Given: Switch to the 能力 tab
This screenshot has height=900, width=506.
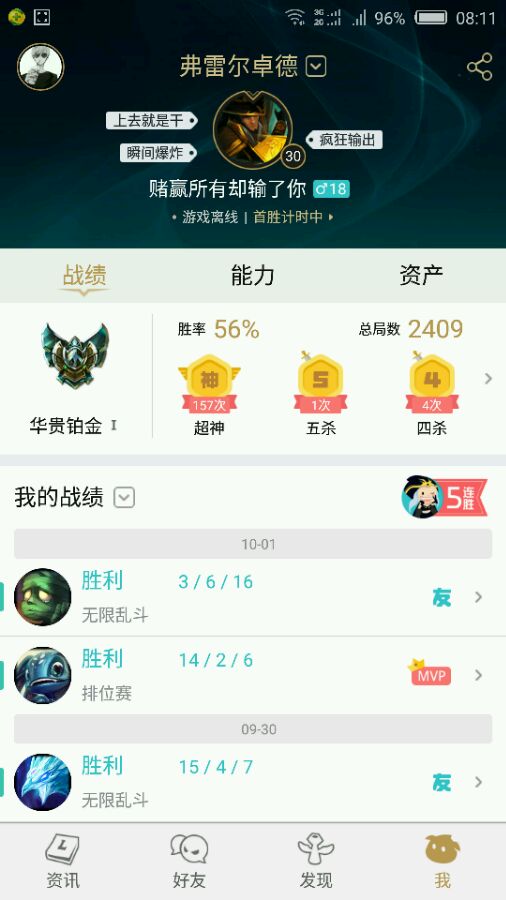Looking at the screenshot, I should pos(252,276).
